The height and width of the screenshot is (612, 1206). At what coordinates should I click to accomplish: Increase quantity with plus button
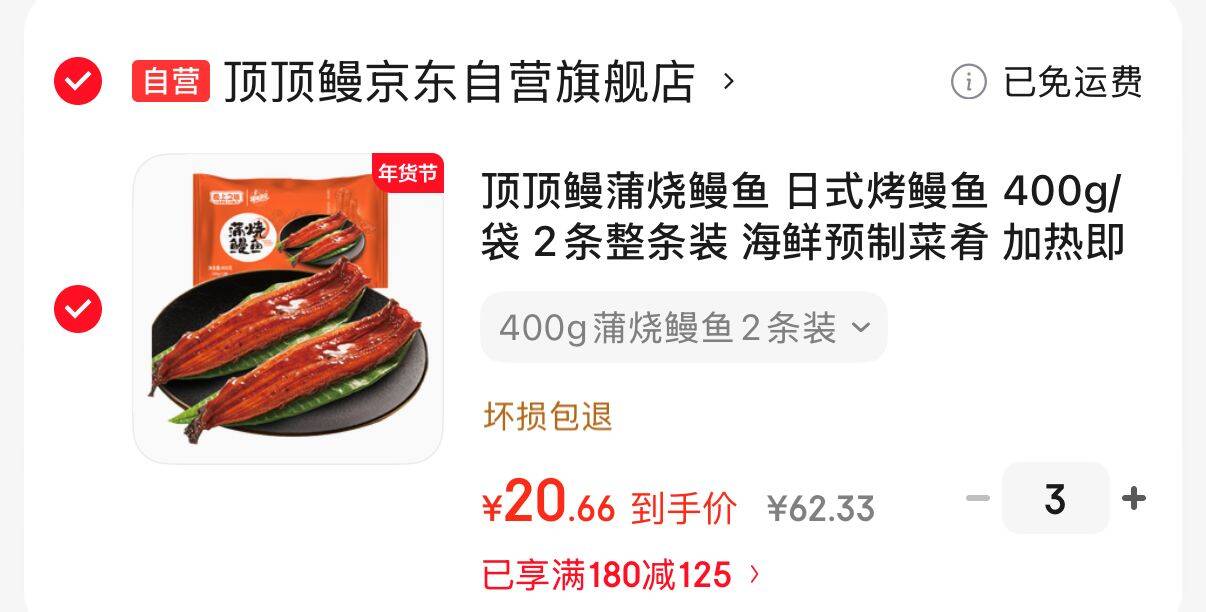tap(1134, 498)
